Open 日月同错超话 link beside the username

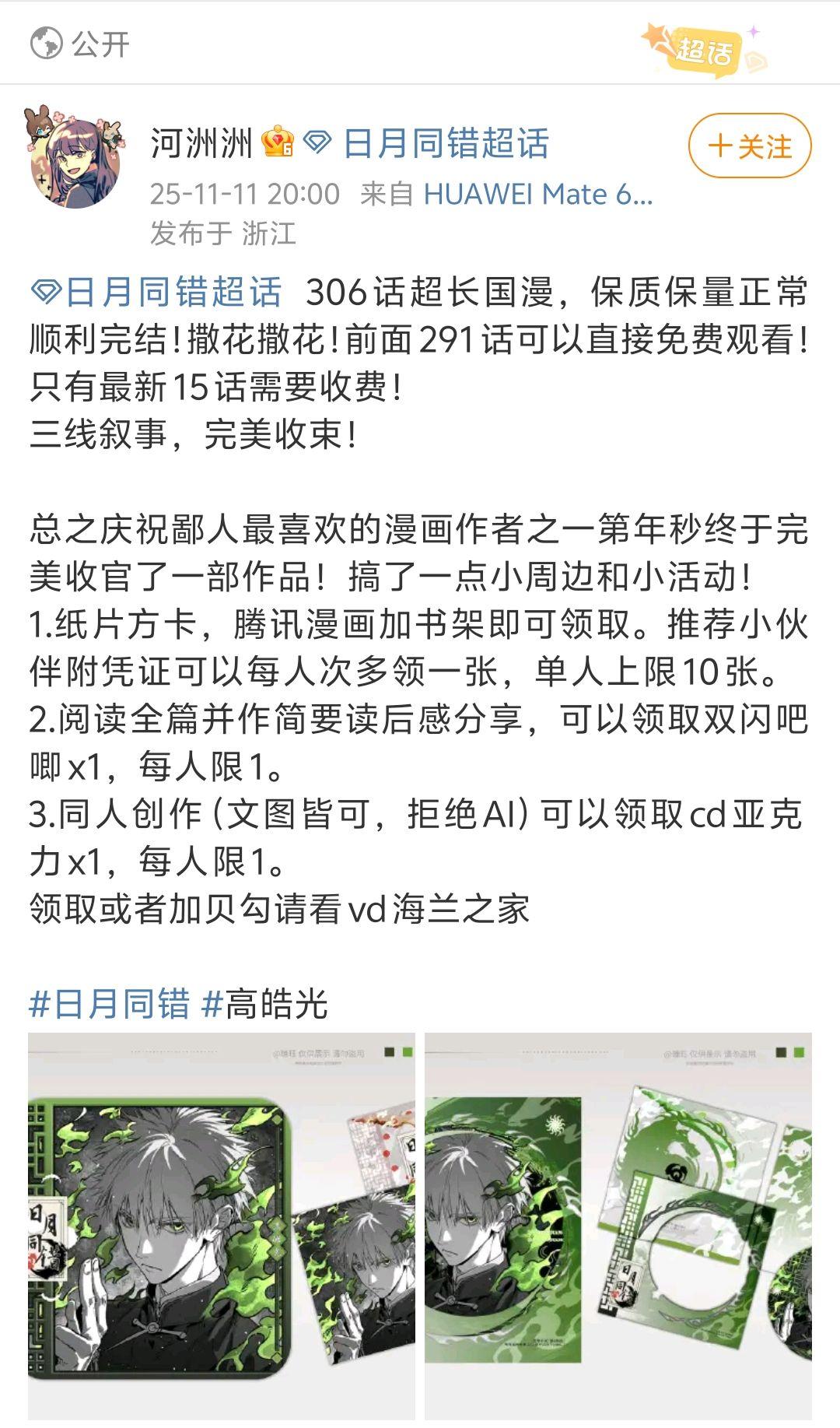[x=425, y=144]
